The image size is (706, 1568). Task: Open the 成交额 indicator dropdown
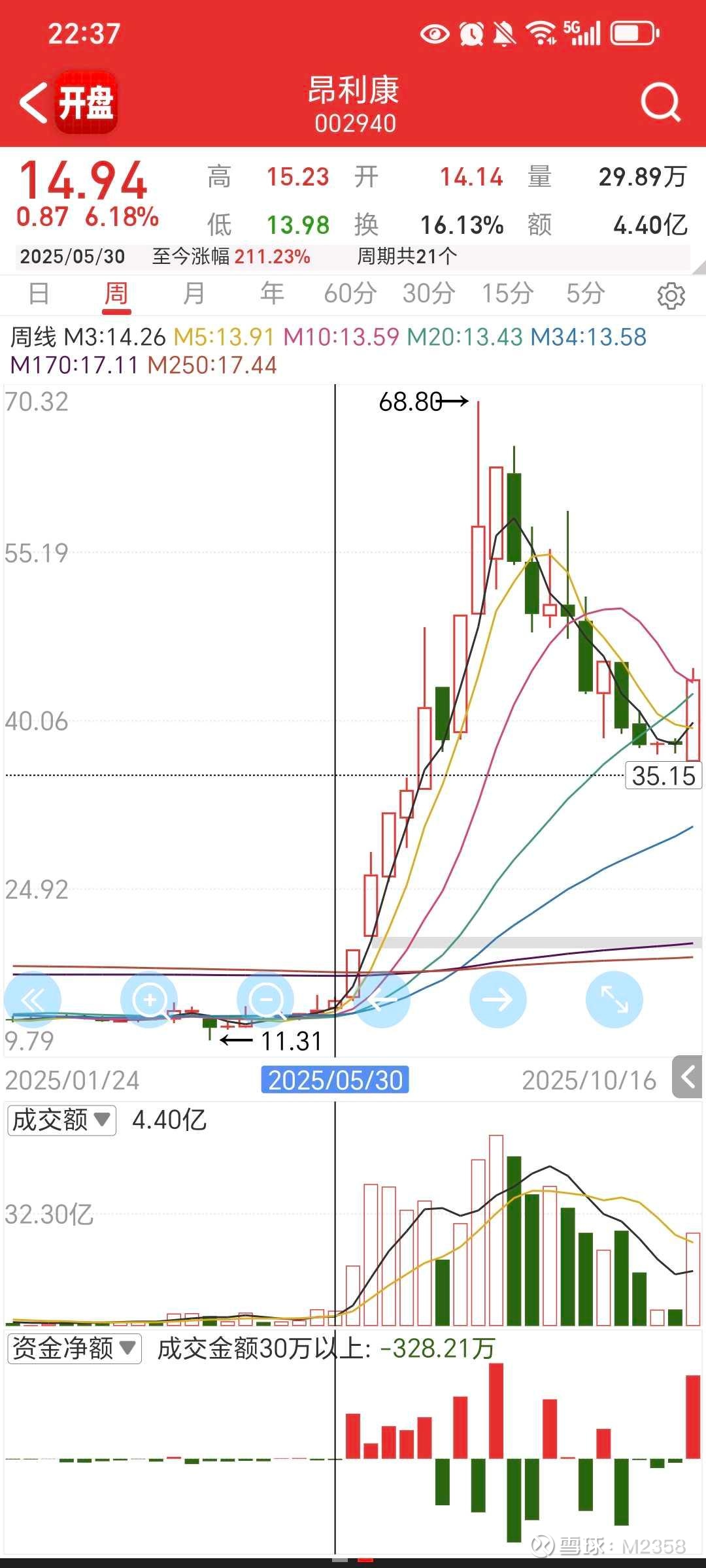61,1120
